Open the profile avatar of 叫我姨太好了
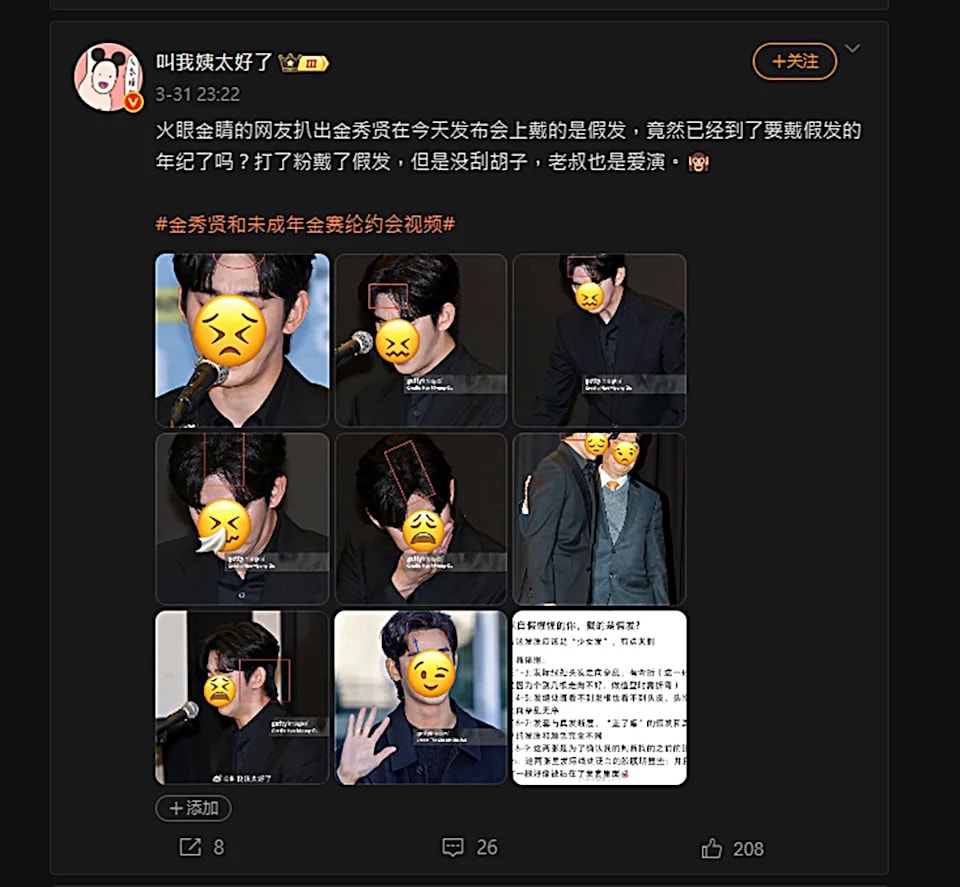This screenshot has width=960, height=887. tap(108, 76)
